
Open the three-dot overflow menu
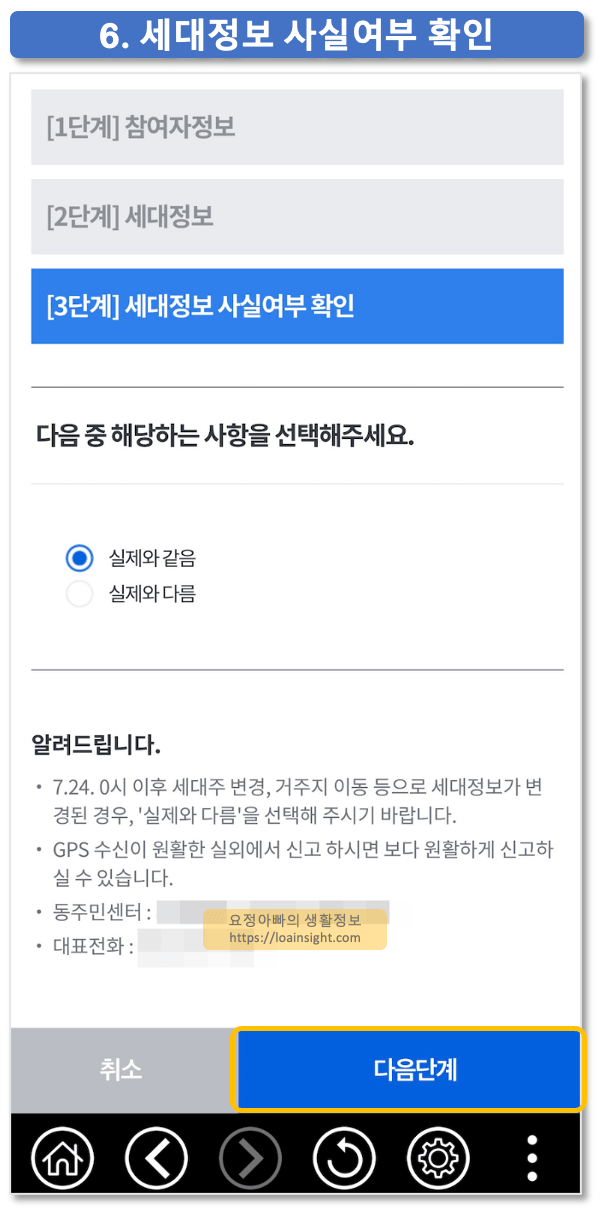[x=533, y=1158]
